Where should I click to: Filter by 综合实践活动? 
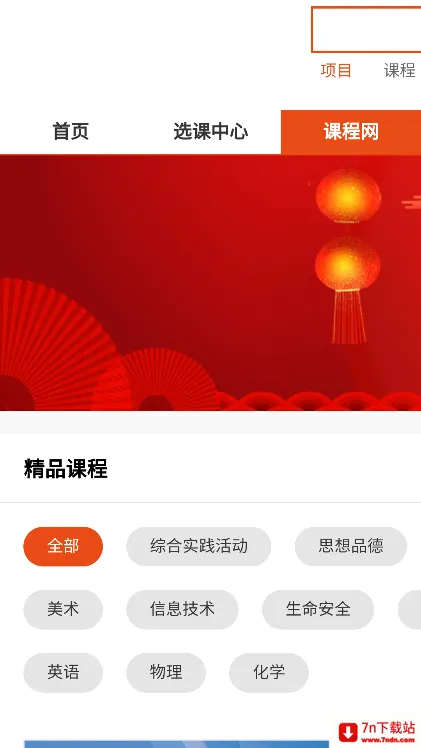(199, 546)
